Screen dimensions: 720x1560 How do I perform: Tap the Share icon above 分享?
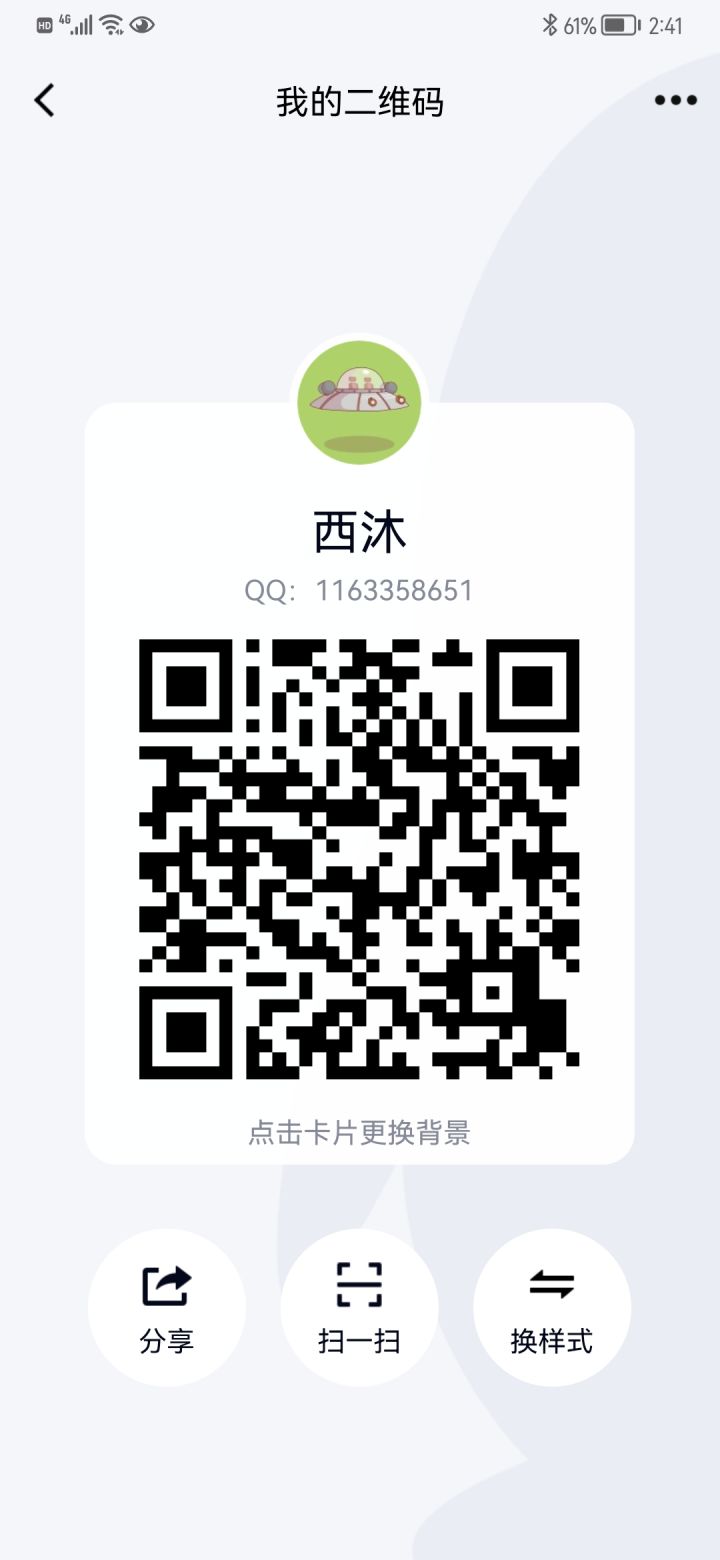click(x=167, y=1286)
